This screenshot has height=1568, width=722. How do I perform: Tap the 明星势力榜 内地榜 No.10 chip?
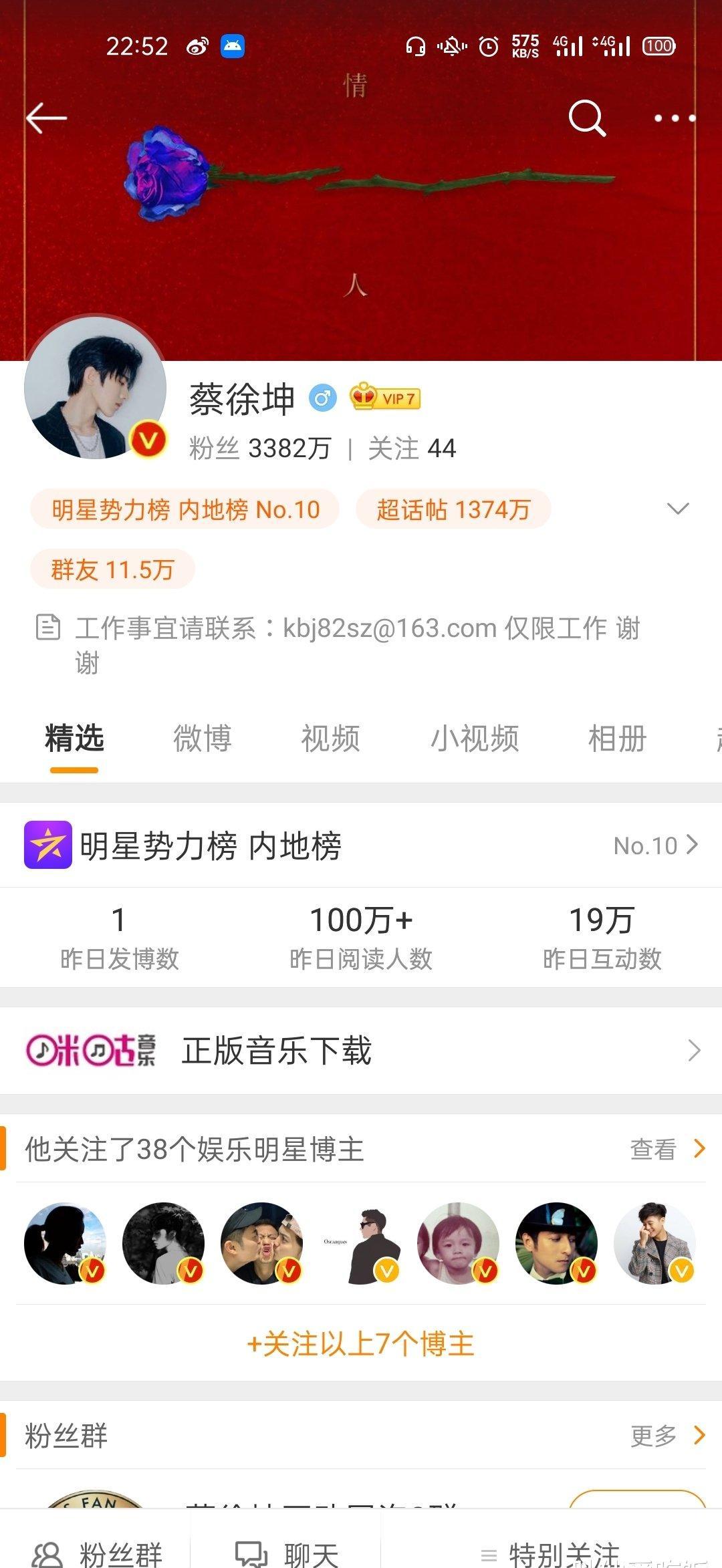pos(185,510)
